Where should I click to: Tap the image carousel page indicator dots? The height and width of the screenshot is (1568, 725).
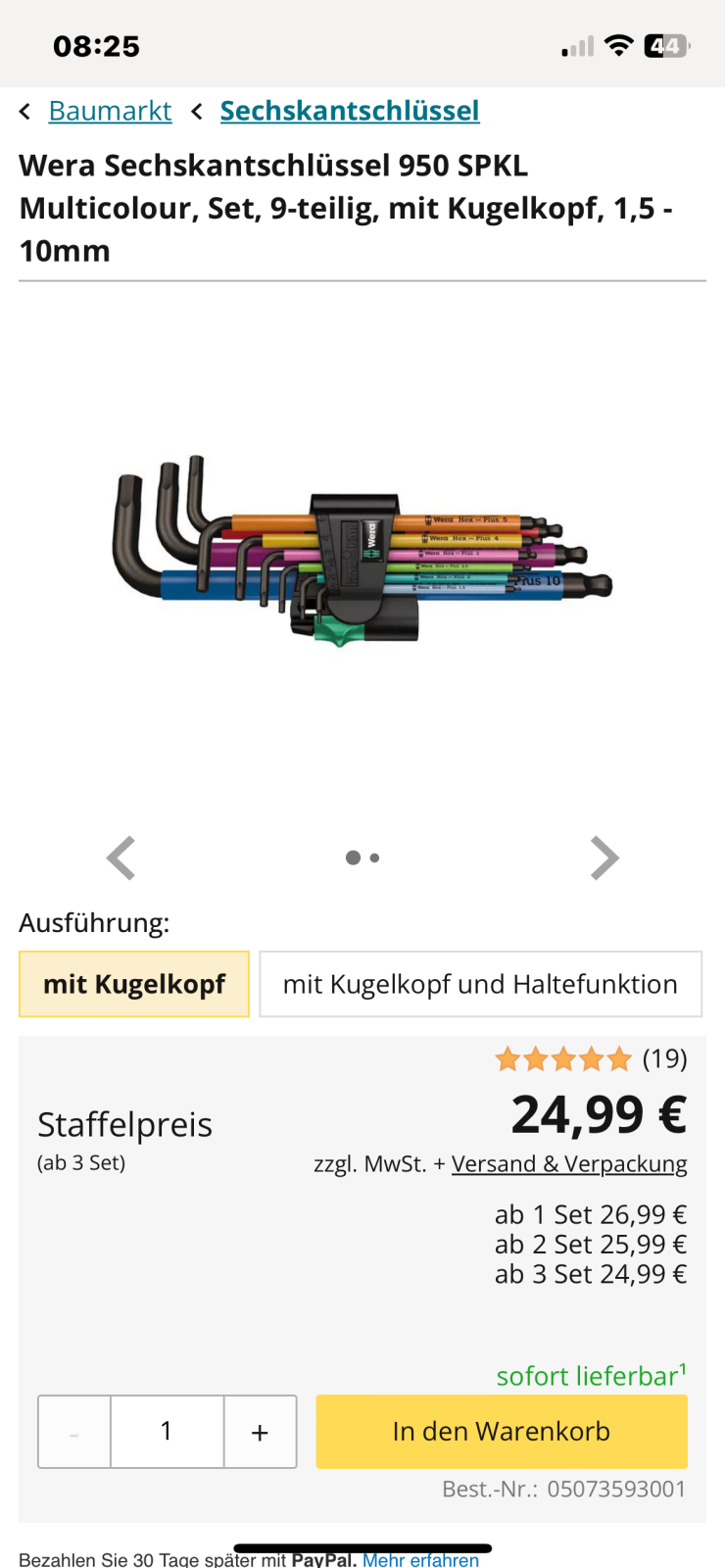point(362,857)
